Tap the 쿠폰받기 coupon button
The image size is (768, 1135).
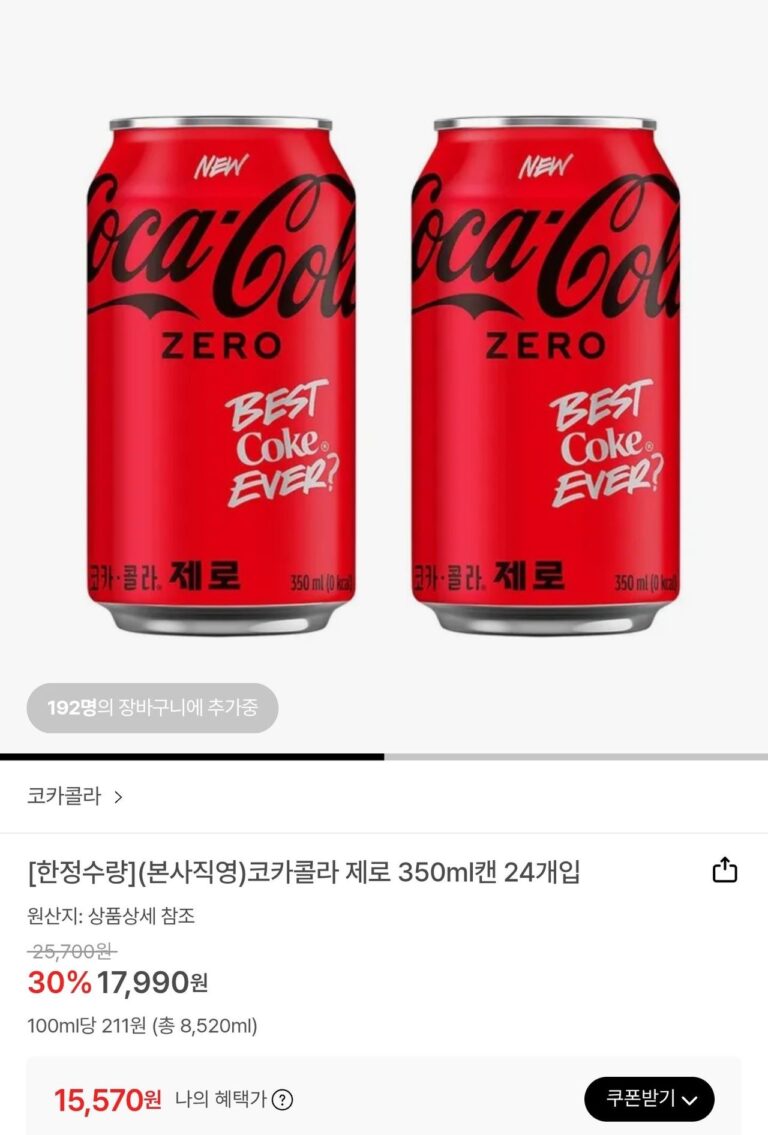tap(649, 1099)
